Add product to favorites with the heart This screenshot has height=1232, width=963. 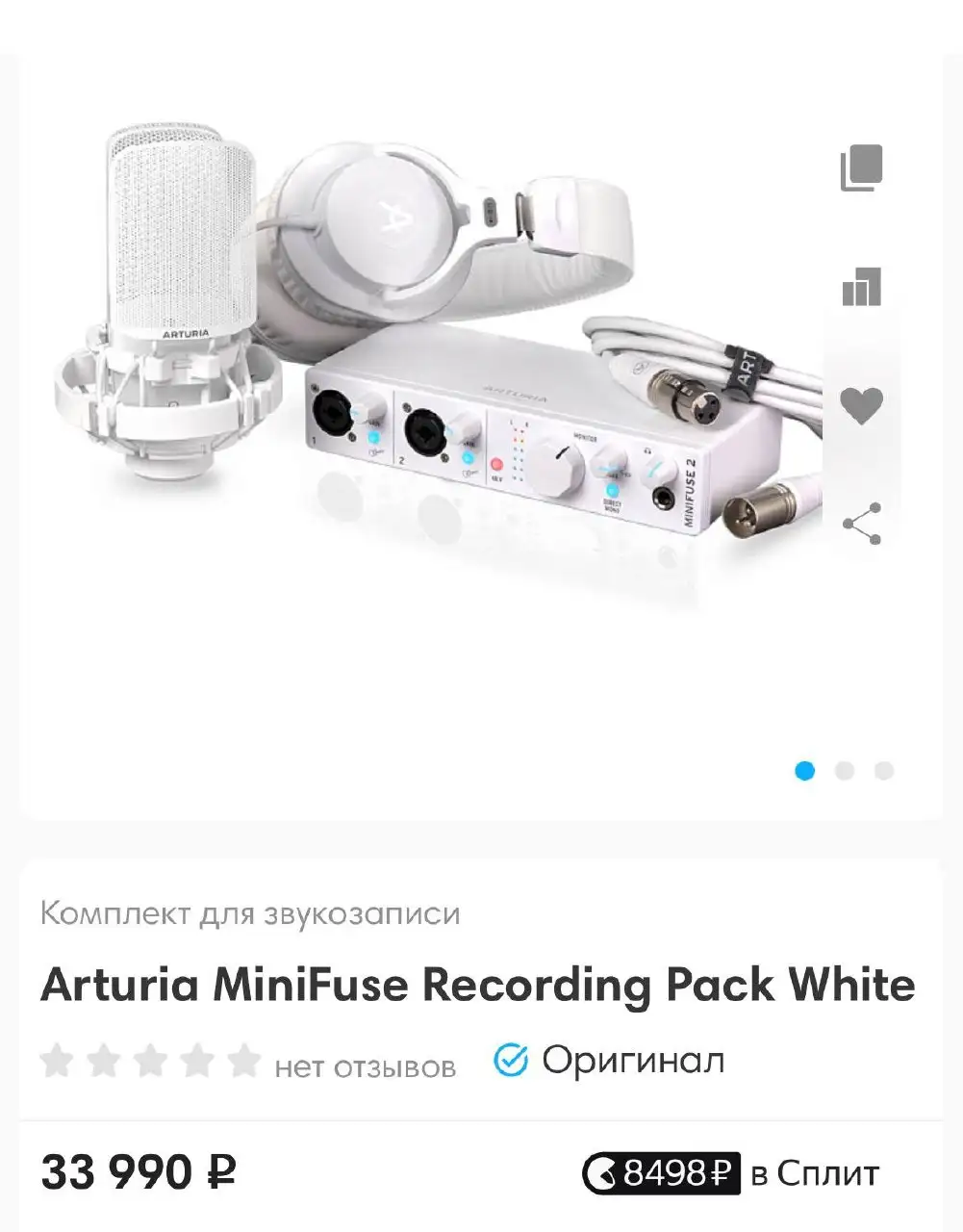[x=861, y=404]
